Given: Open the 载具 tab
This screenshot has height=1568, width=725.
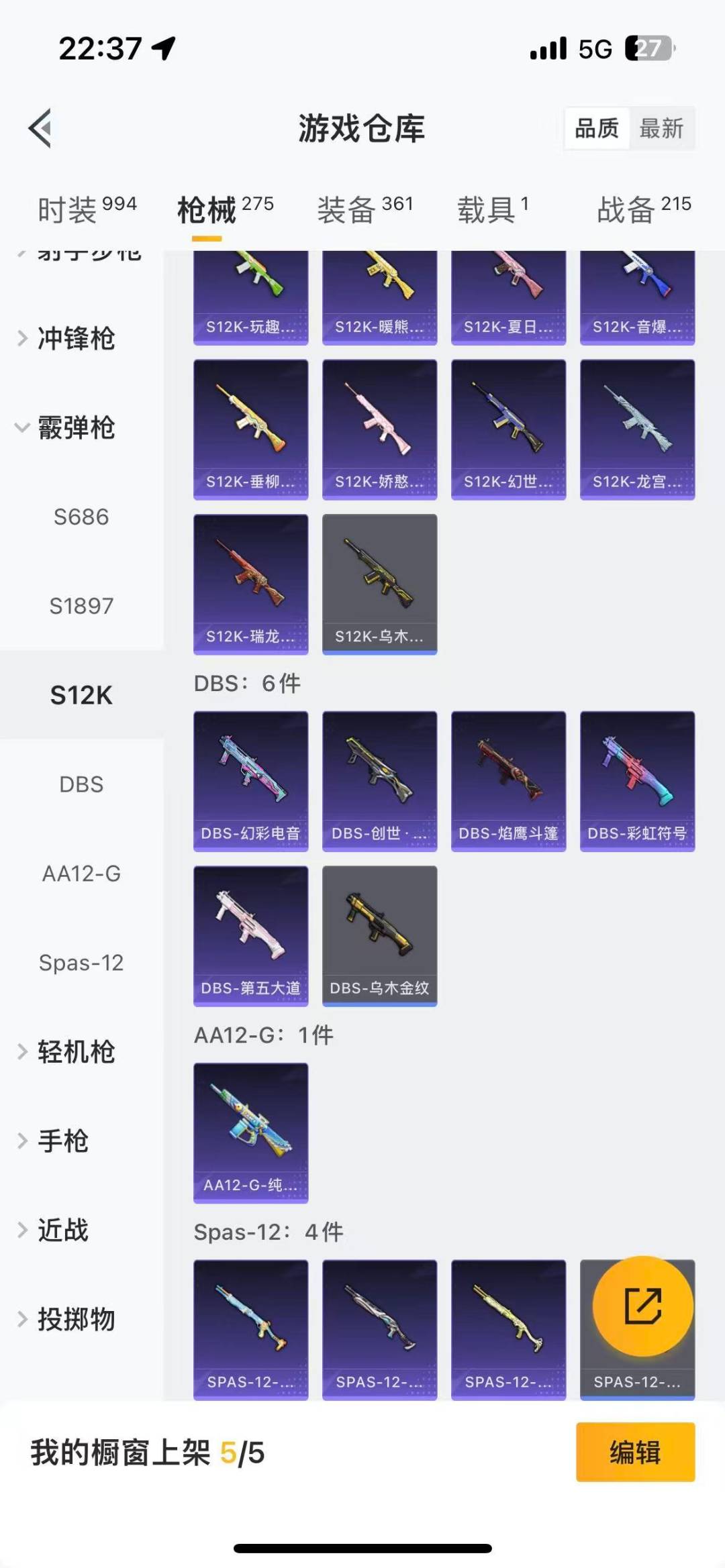Looking at the screenshot, I should (x=492, y=209).
